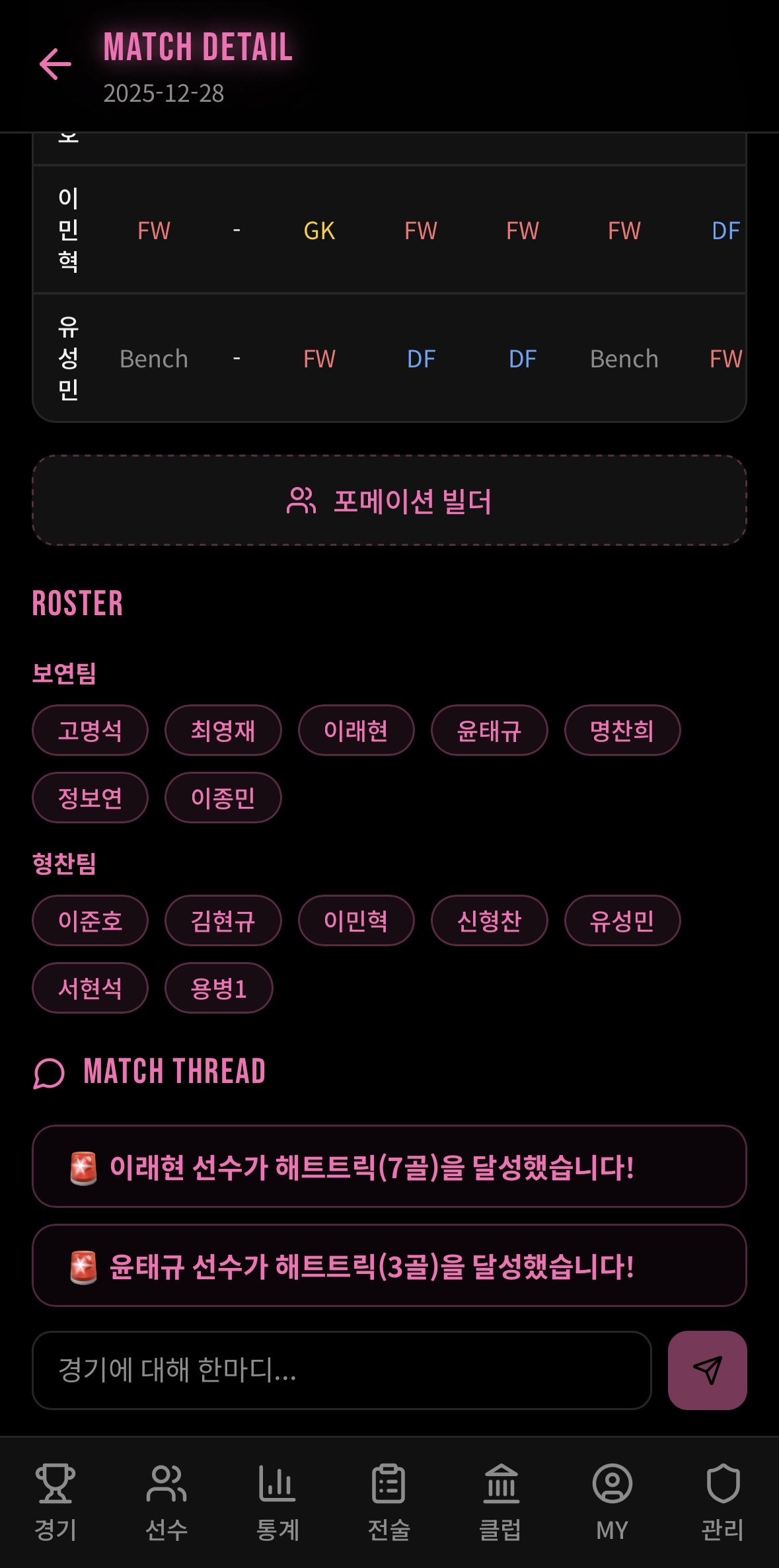This screenshot has width=779, height=1568.
Task: Select player 이준호 in the roster
Action: [89, 920]
